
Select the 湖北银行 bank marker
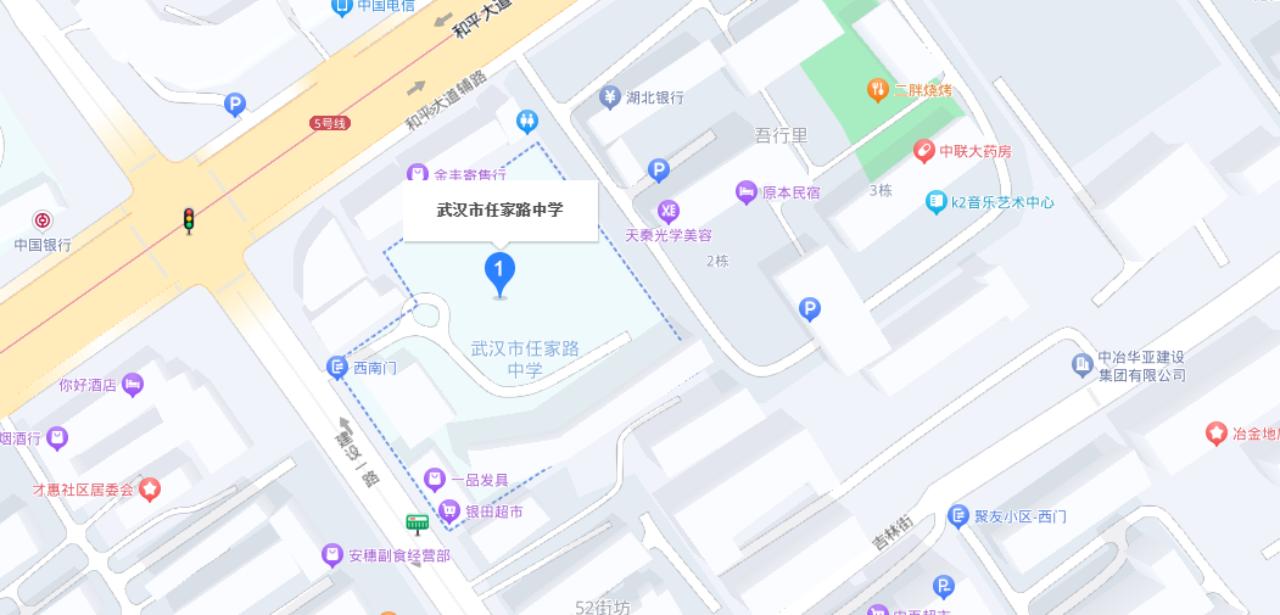tap(610, 97)
